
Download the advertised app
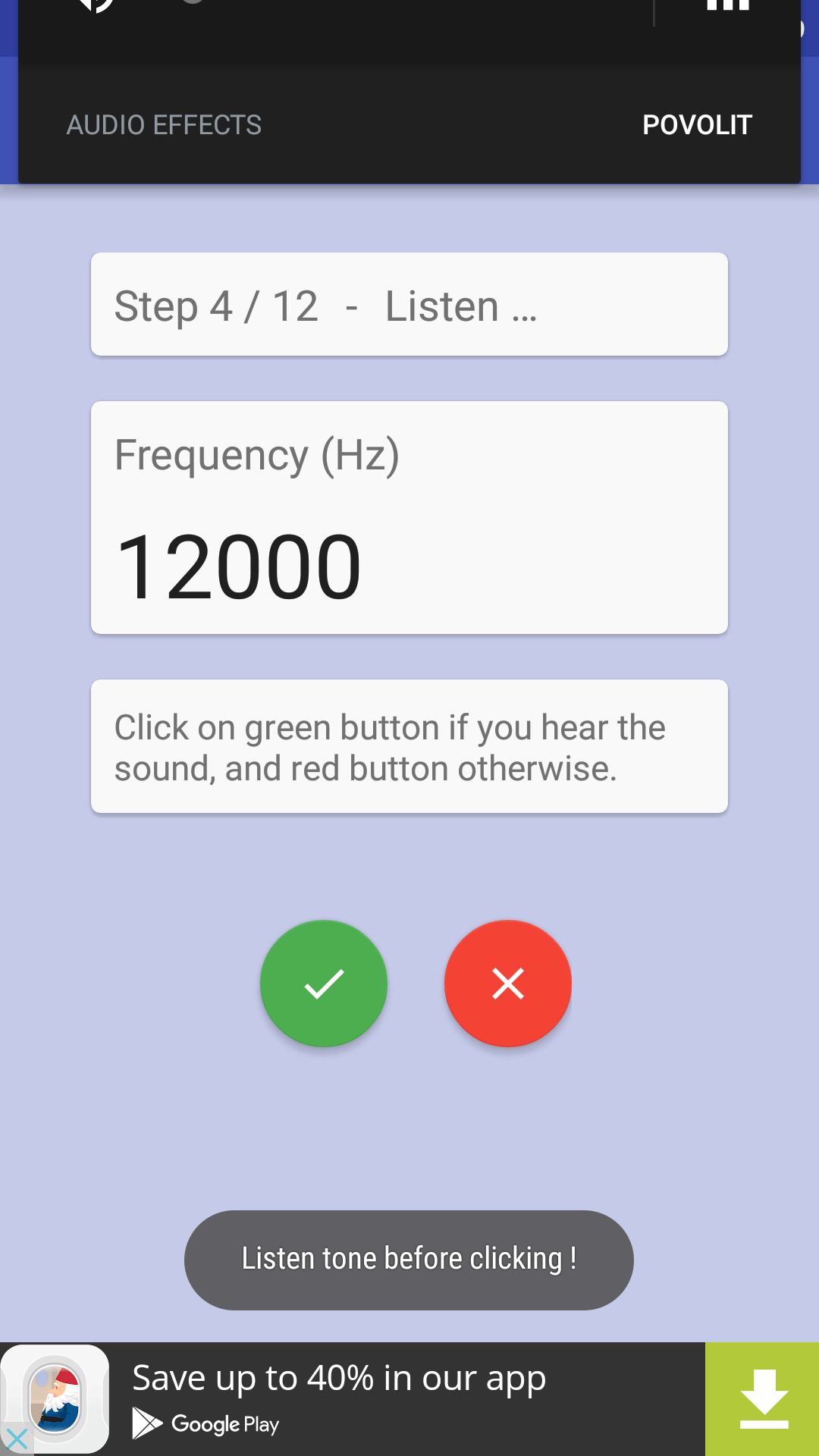click(x=762, y=1399)
